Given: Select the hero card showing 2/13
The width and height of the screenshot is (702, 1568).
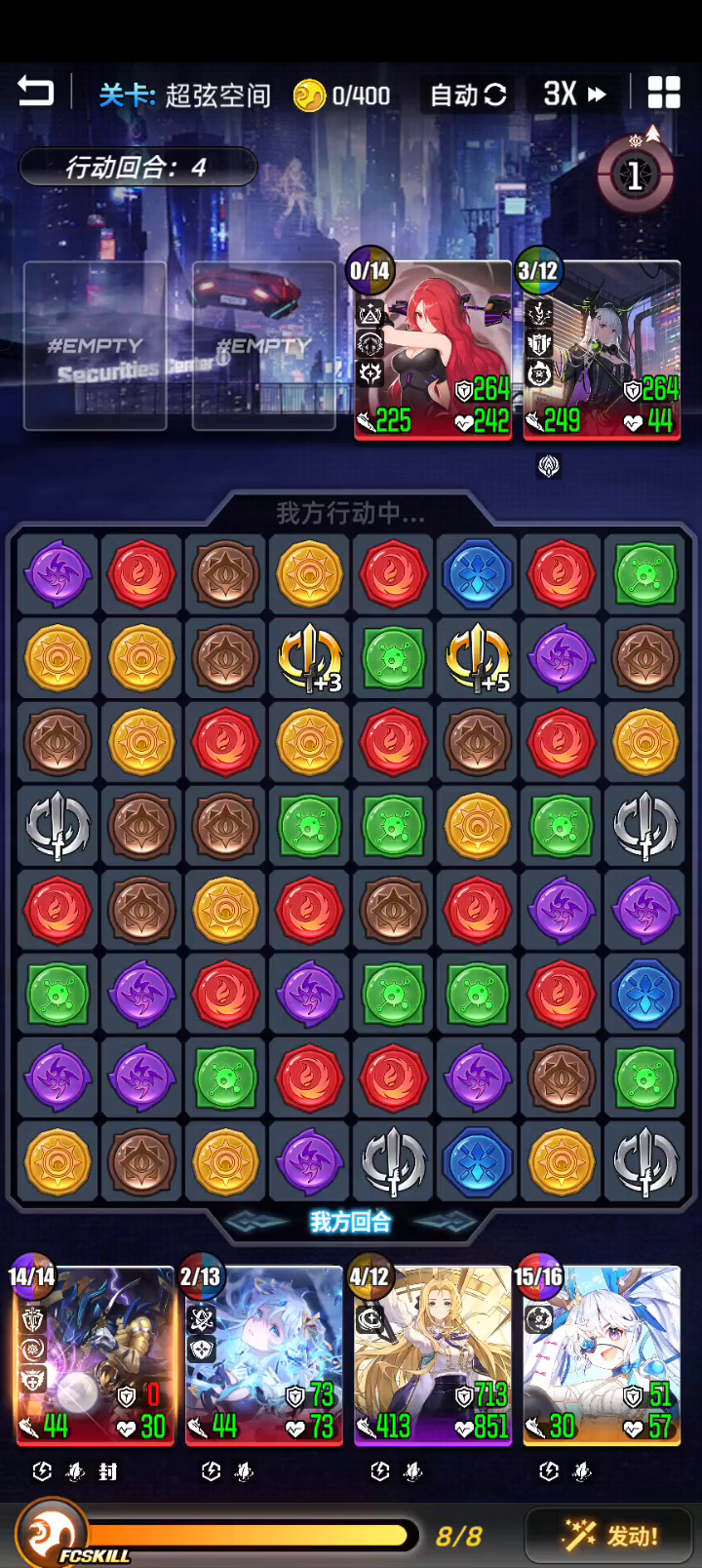Looking at the screenshot, I should point(263,1355).
